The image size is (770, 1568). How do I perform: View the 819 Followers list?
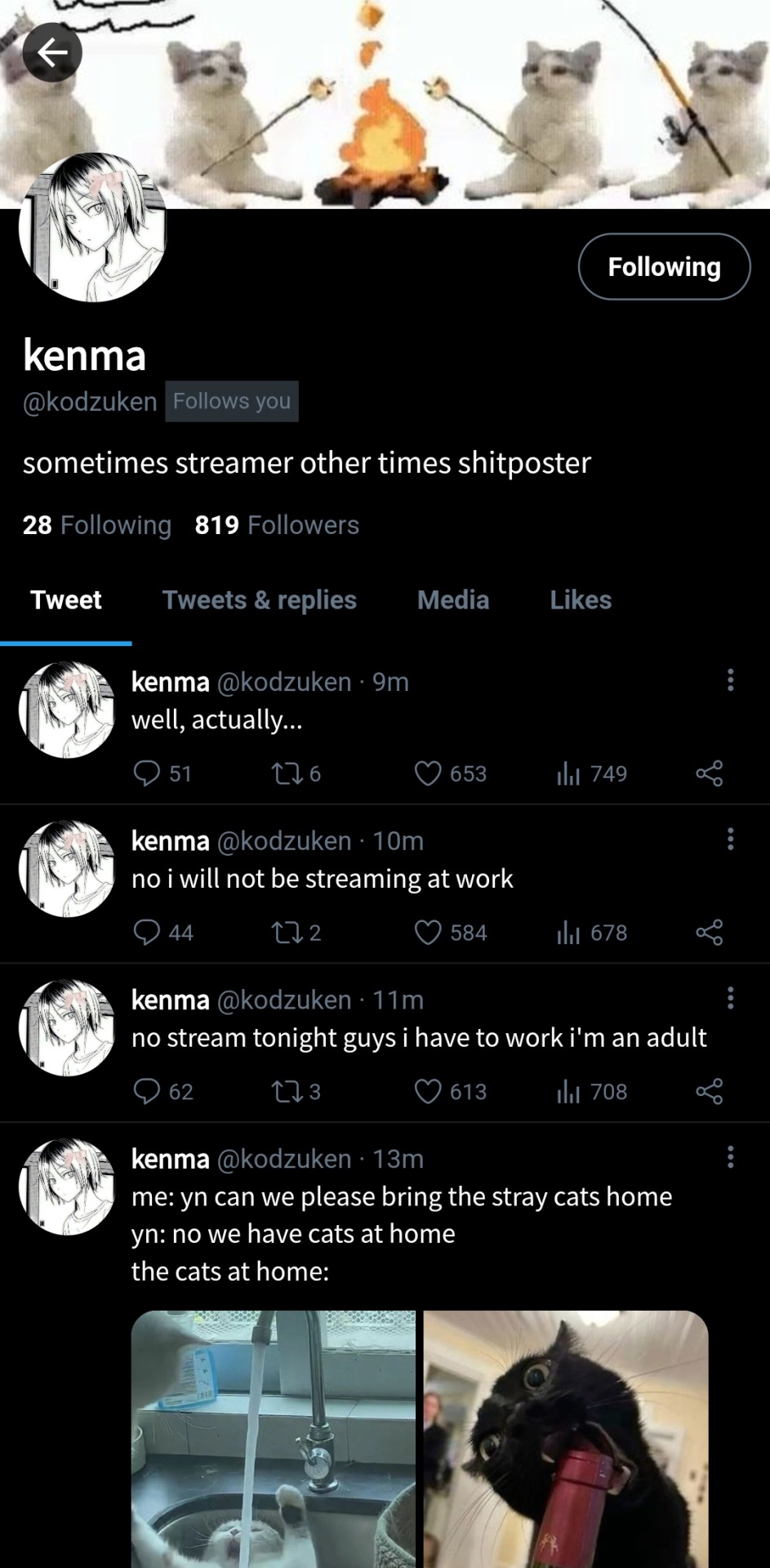[277, 524]
